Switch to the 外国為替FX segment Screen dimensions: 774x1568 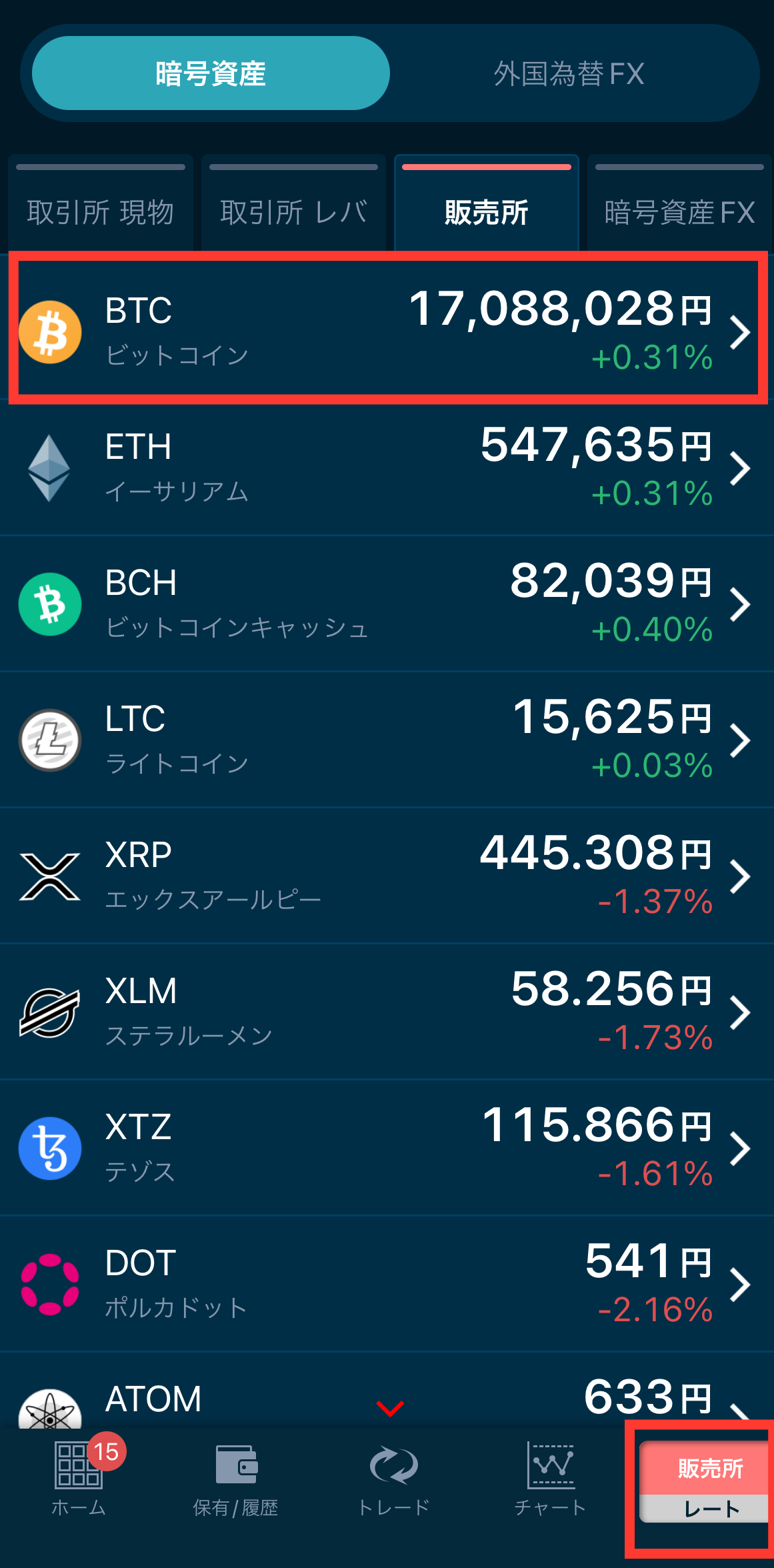(x=569, y=73)
